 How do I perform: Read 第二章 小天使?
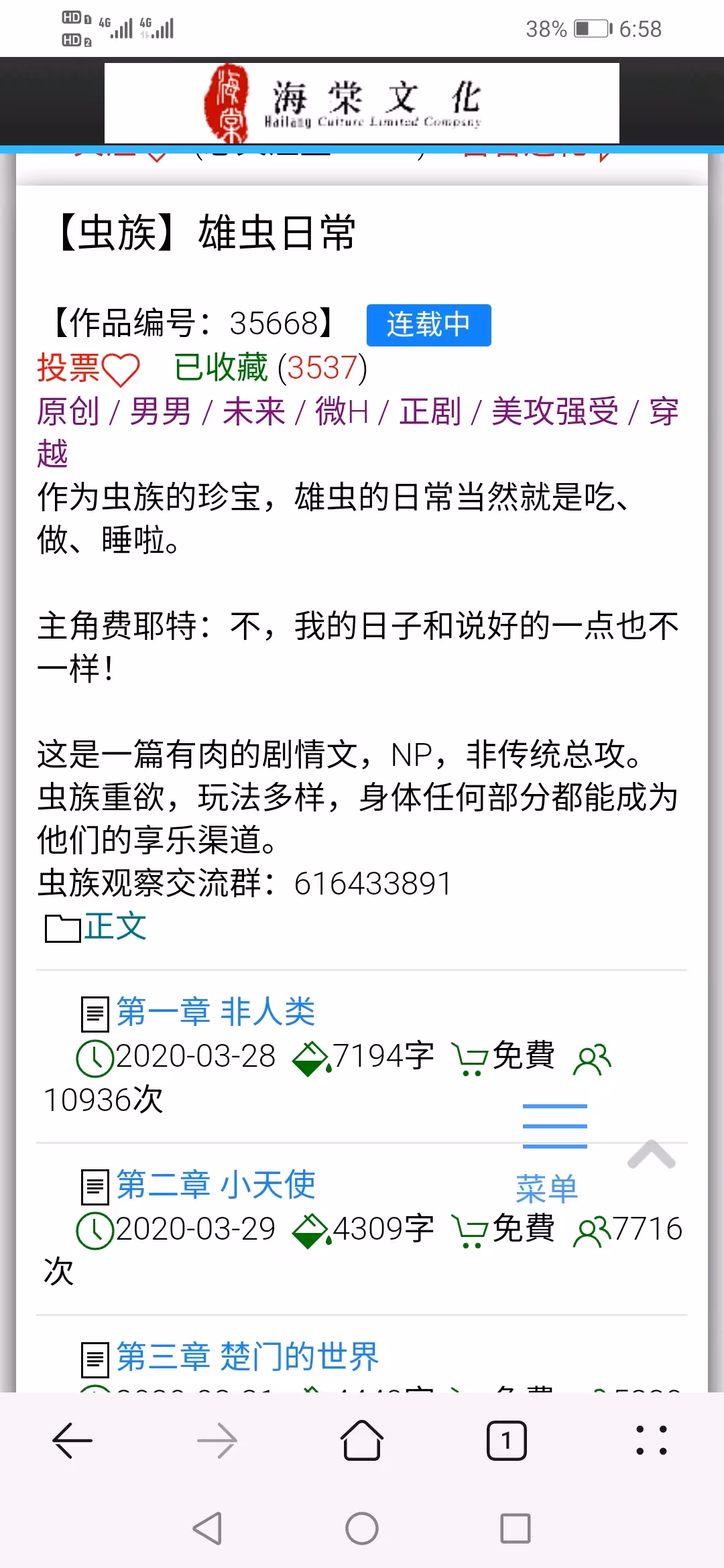tap(215, 1185)
